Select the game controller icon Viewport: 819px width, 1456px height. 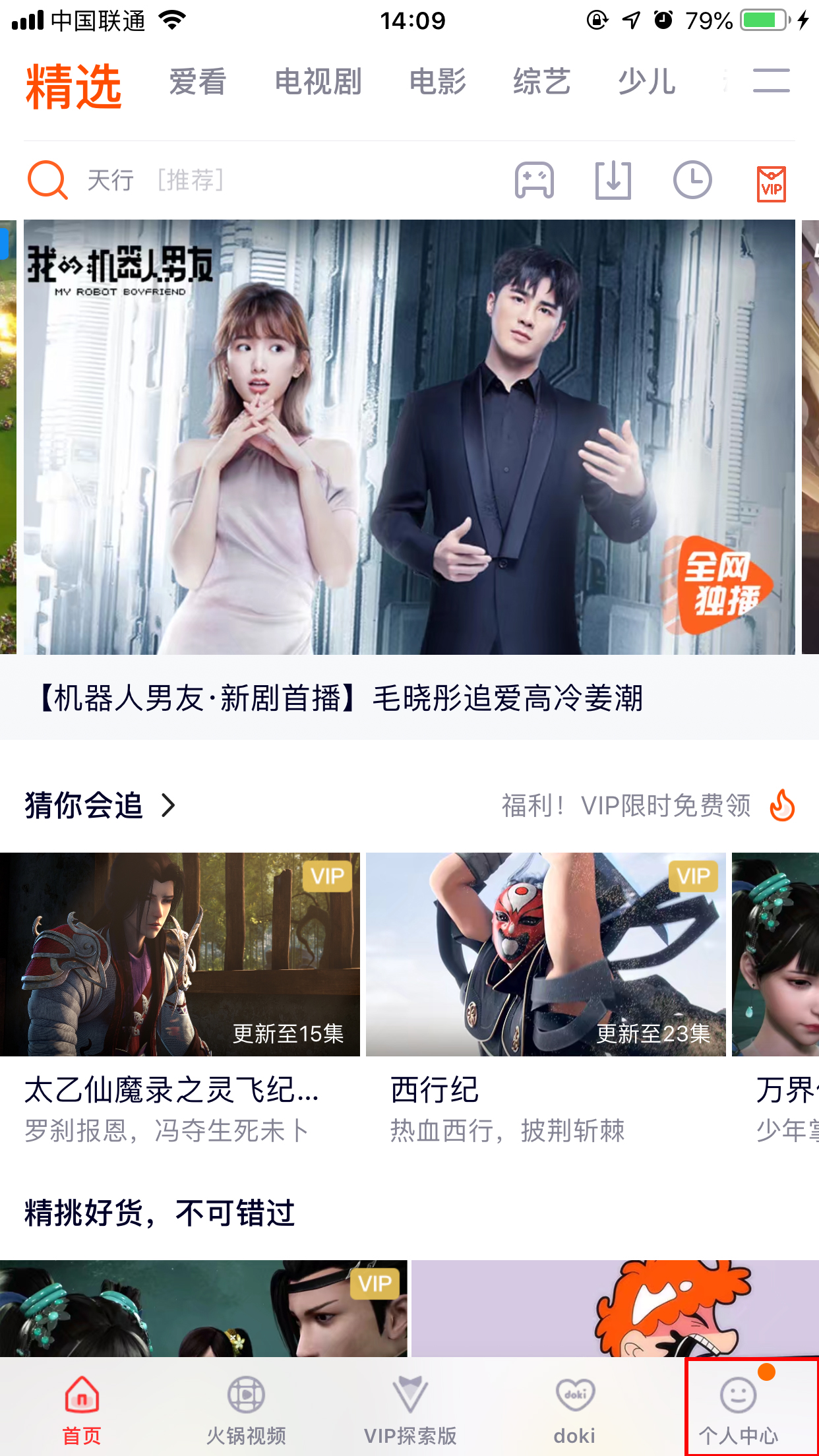535,179
